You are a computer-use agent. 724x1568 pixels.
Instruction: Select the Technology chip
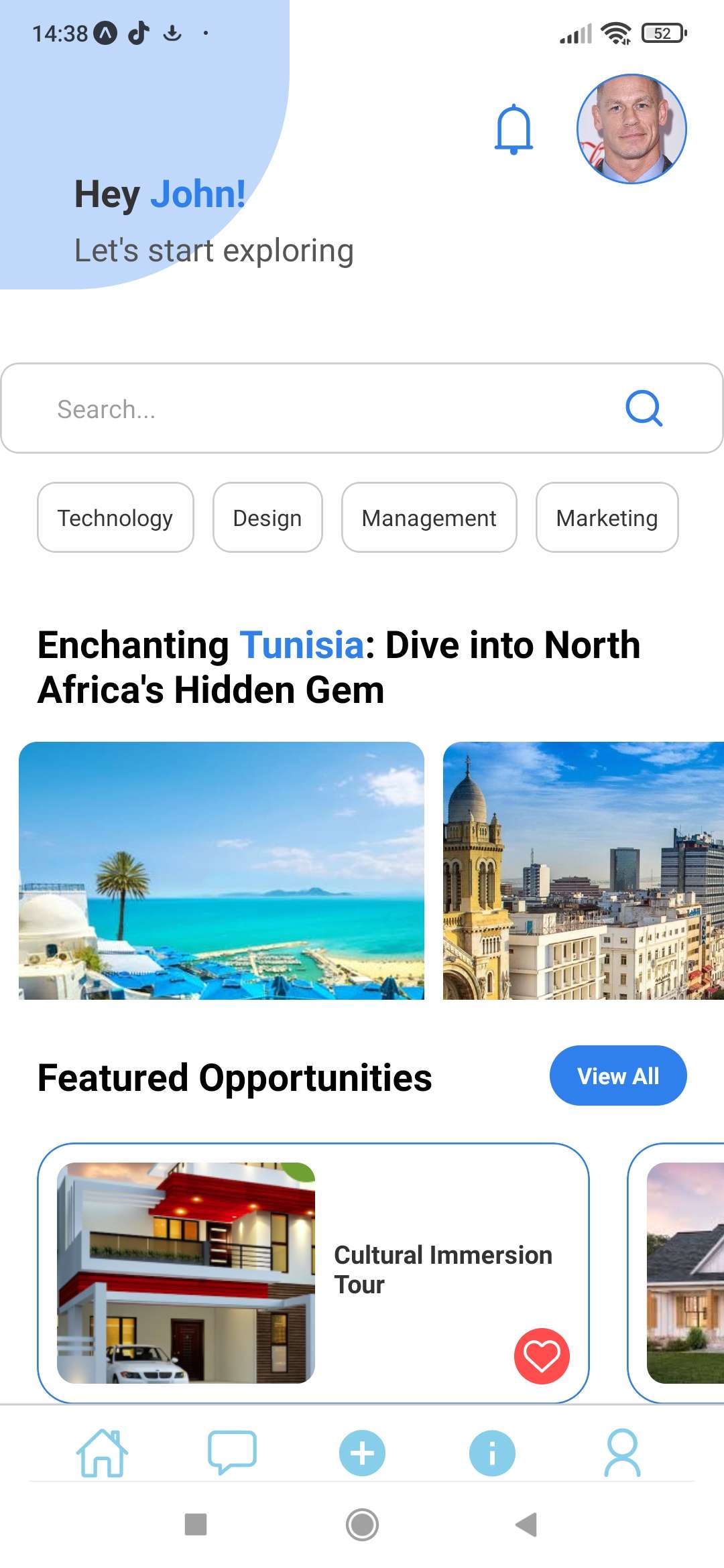click(x=115, y=517)
